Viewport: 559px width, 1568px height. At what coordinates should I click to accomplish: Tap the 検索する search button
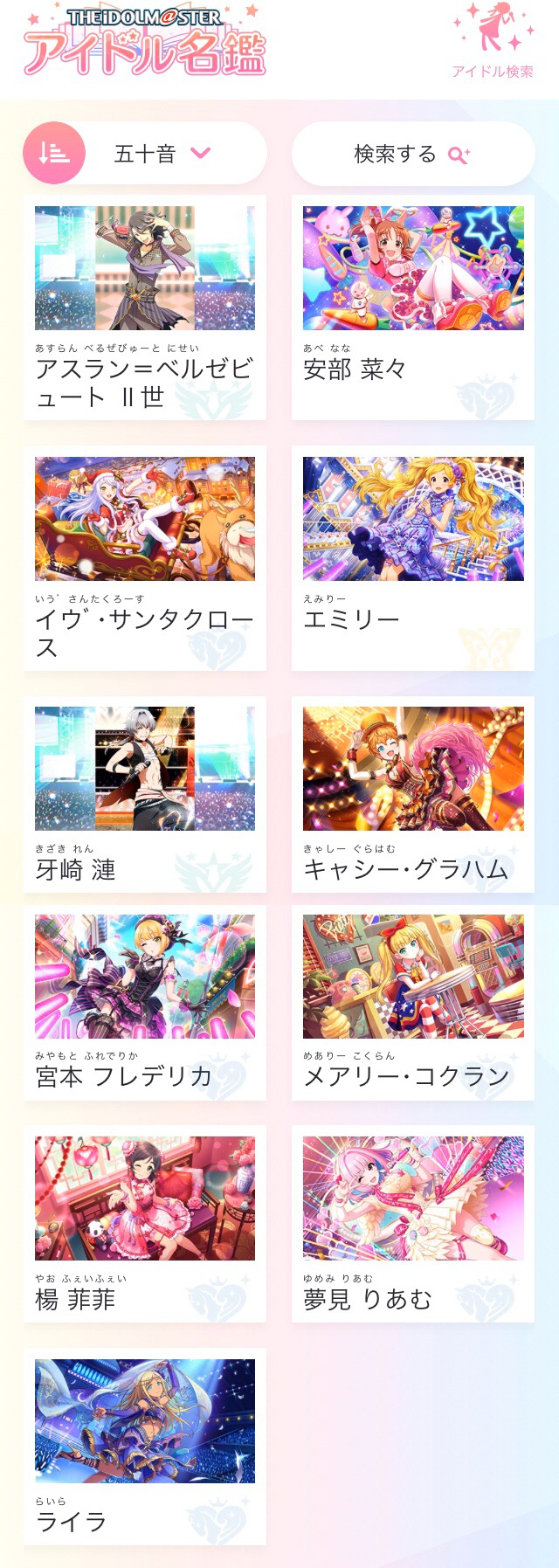pyautogui.click(x=412, y=154)
